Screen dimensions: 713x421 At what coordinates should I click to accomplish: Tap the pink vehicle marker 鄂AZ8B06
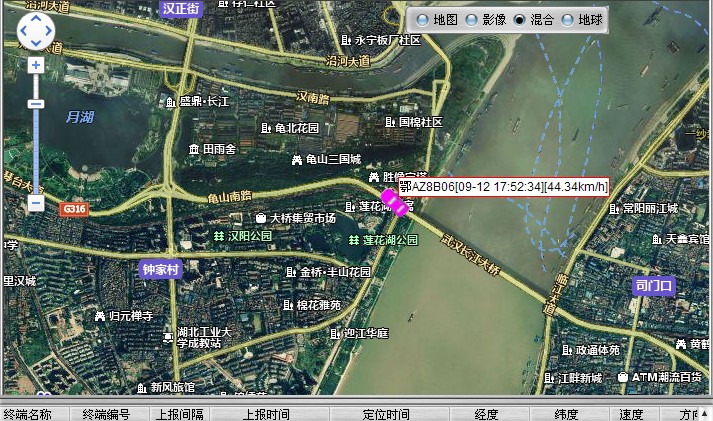(393, 202)
